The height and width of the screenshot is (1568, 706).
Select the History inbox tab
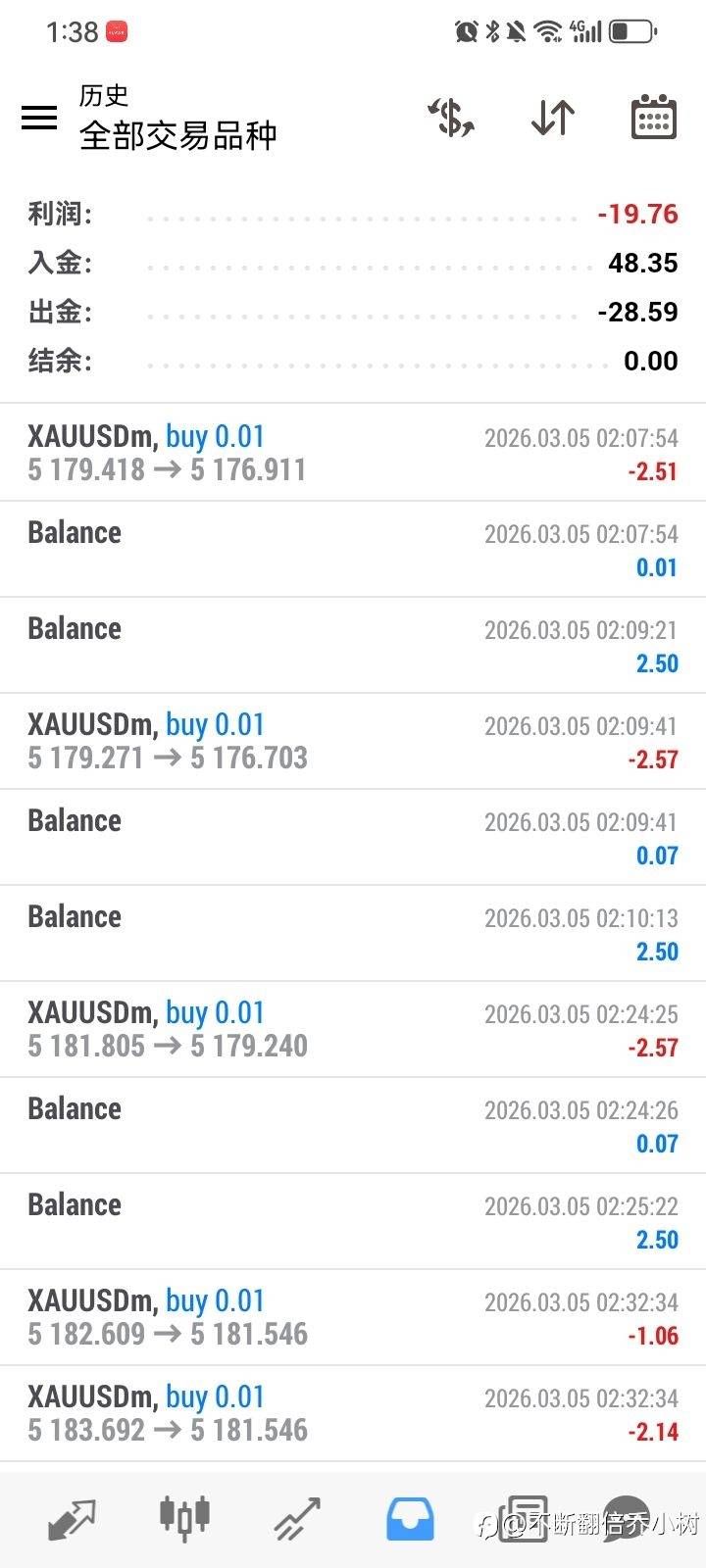point(410,1519)
